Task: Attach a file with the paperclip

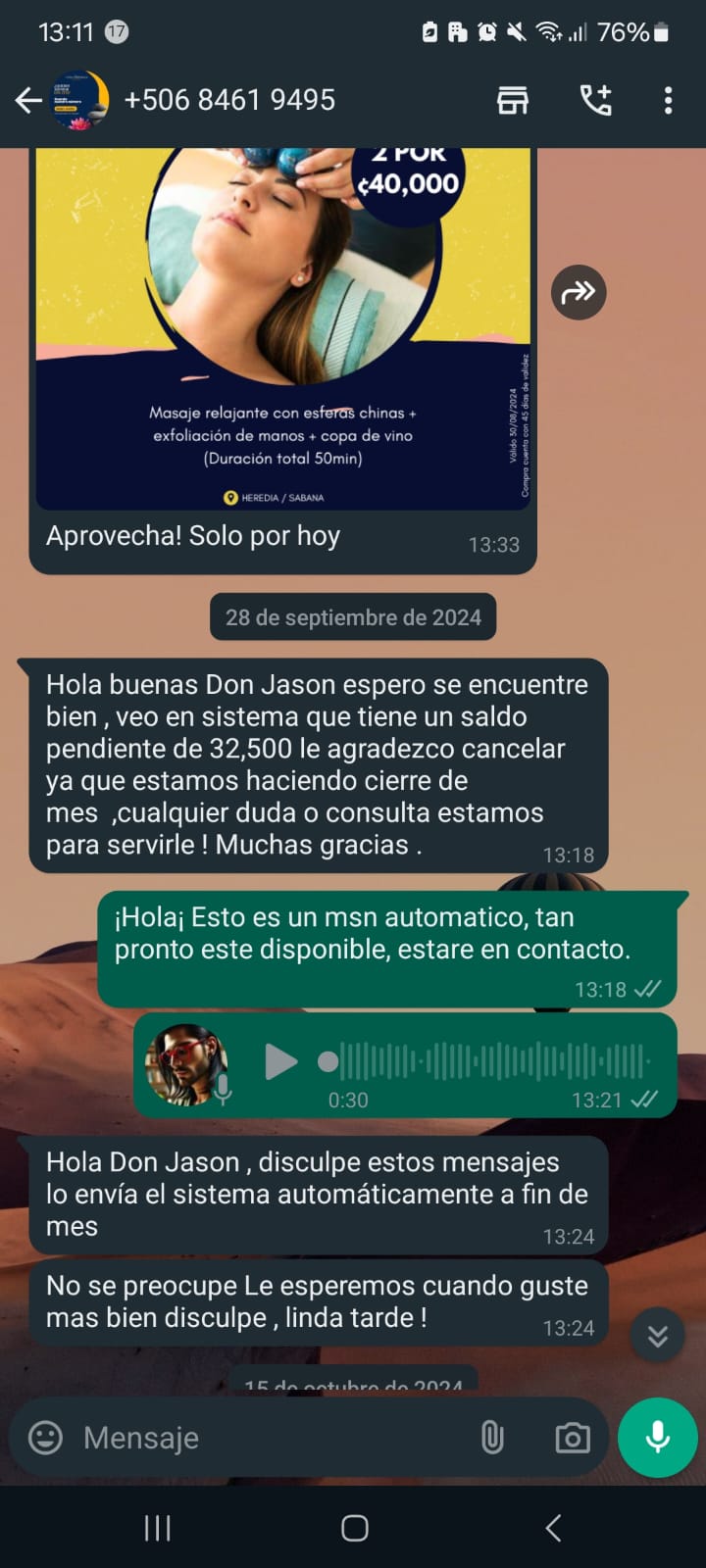Action: (492, 1438)
